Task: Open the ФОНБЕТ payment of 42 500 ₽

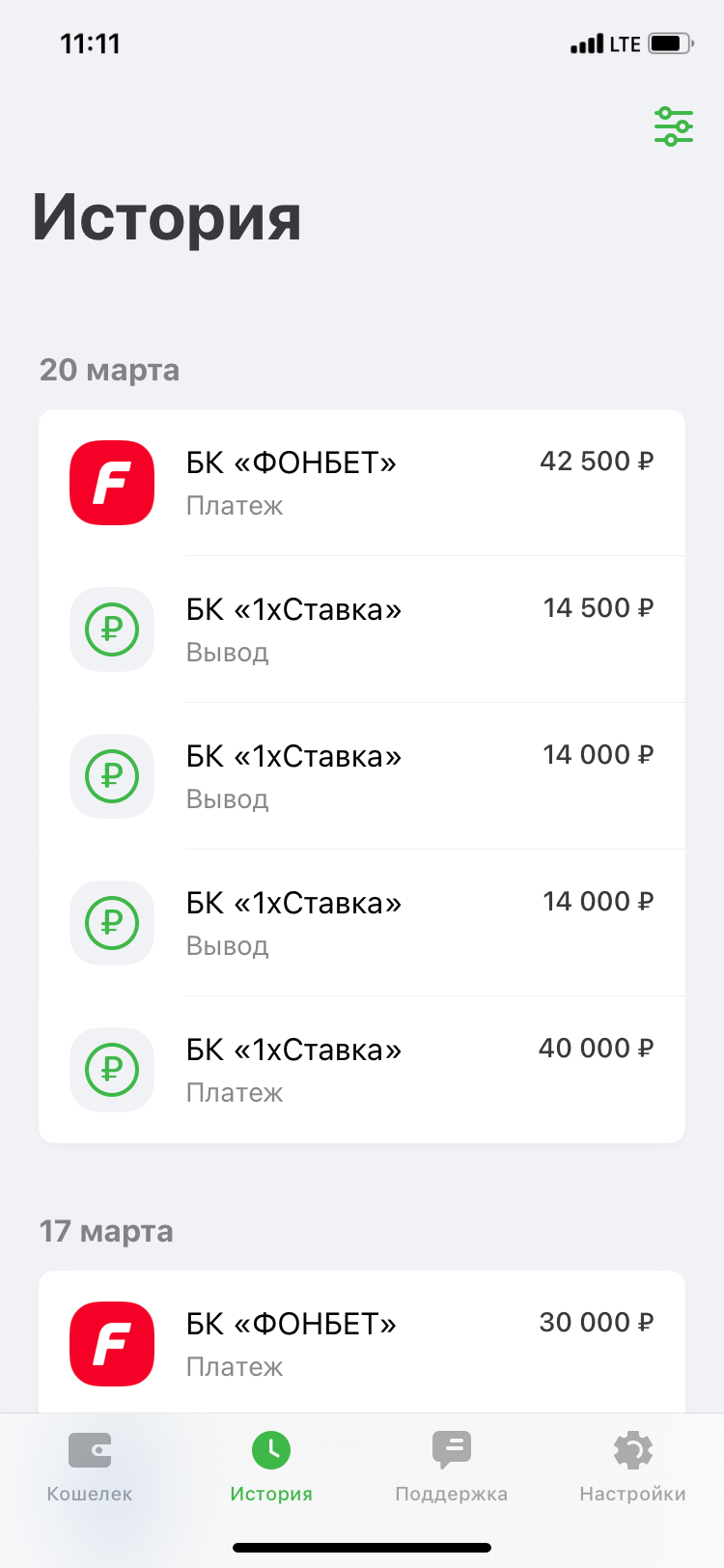Action: tap(362, 483)
